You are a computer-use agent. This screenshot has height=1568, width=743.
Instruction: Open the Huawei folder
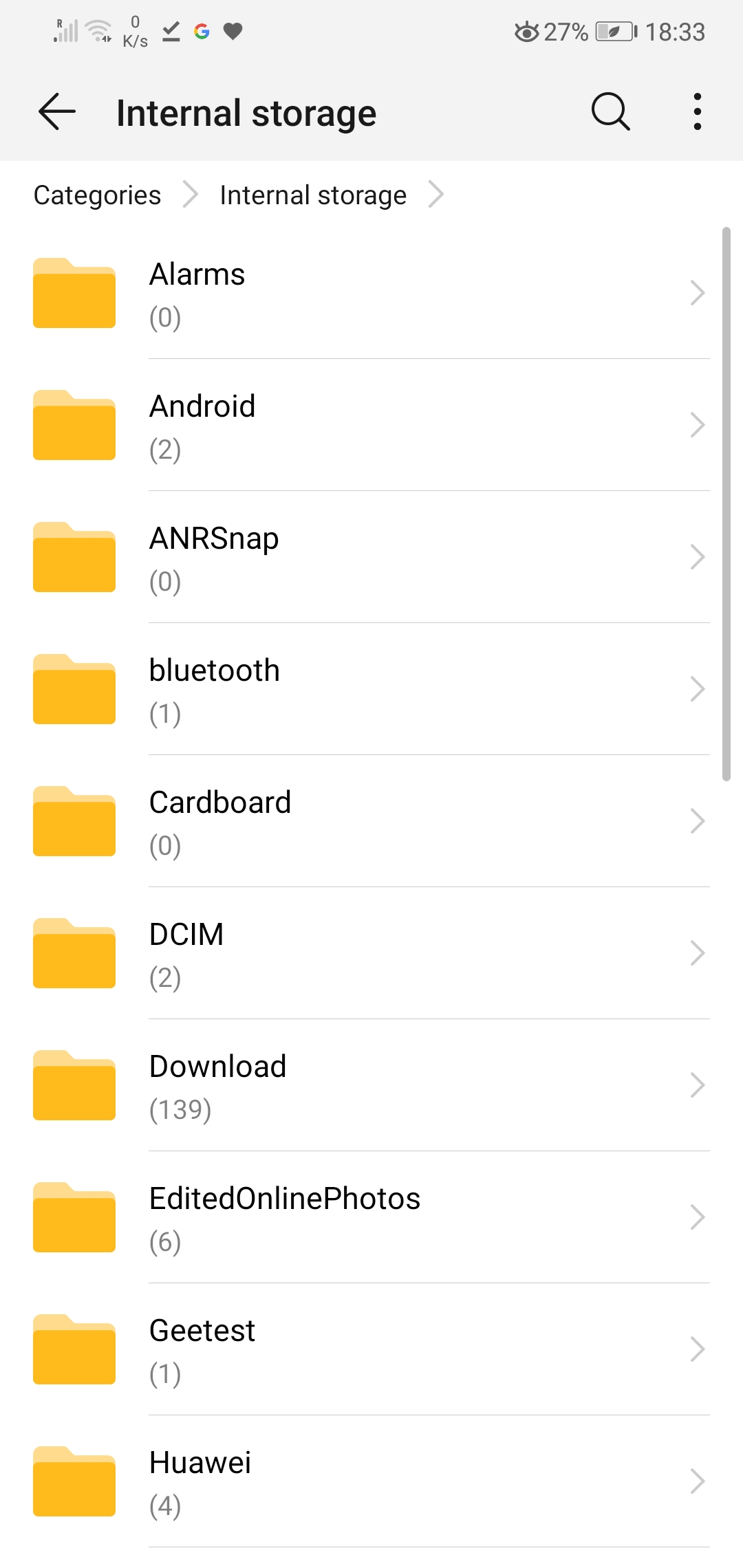pyautogui.click(x=371, y=1482)
